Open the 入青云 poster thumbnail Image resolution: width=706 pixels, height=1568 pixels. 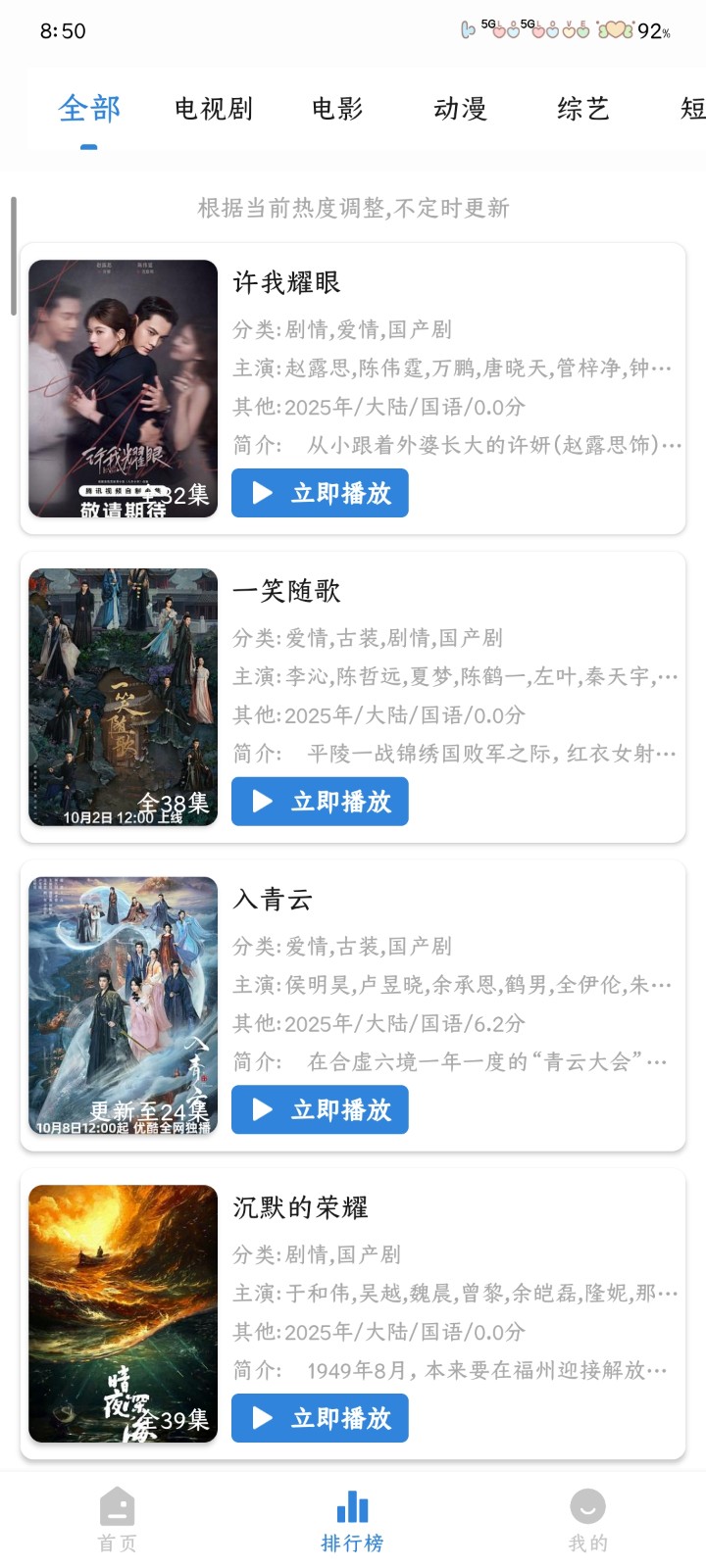click(x=123, y=1004)
